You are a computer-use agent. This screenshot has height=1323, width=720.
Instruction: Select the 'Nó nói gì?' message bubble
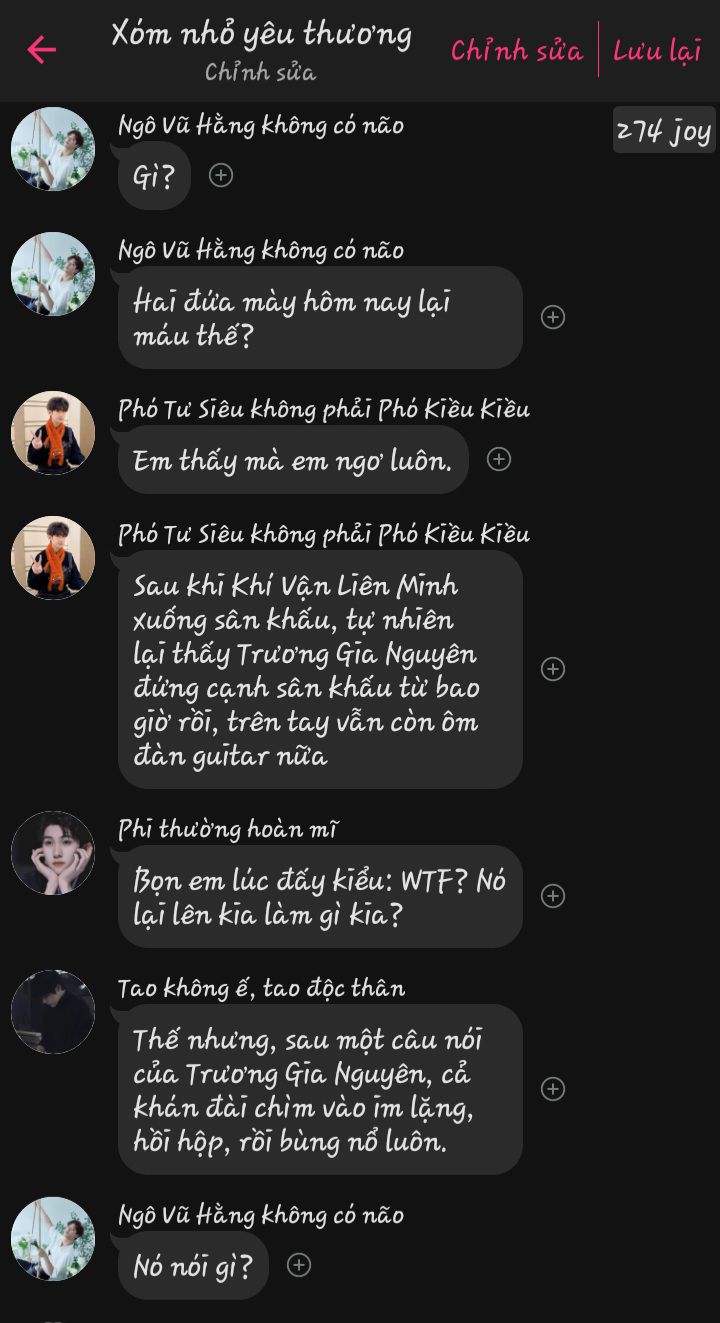[193, 1266]
